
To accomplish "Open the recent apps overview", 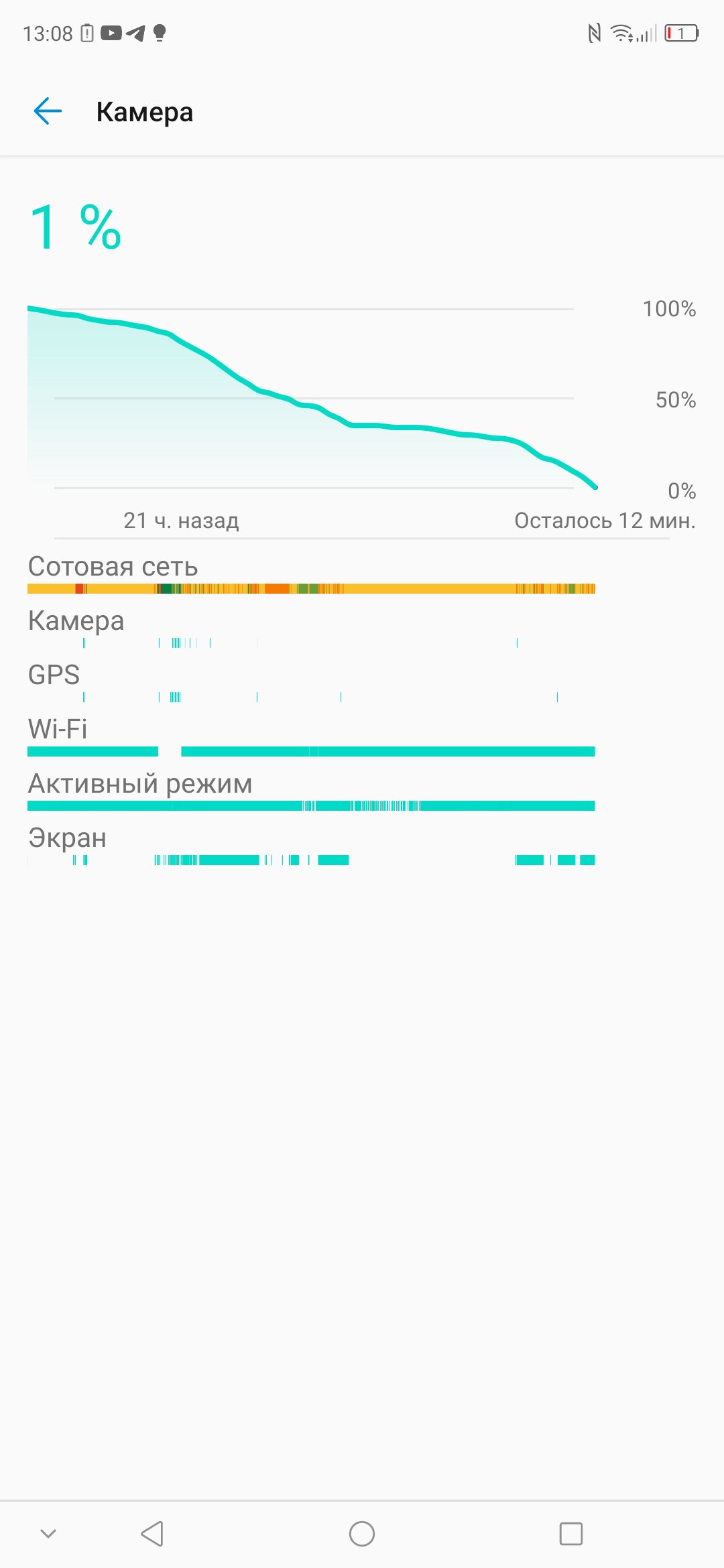I will pos(571,1533).
